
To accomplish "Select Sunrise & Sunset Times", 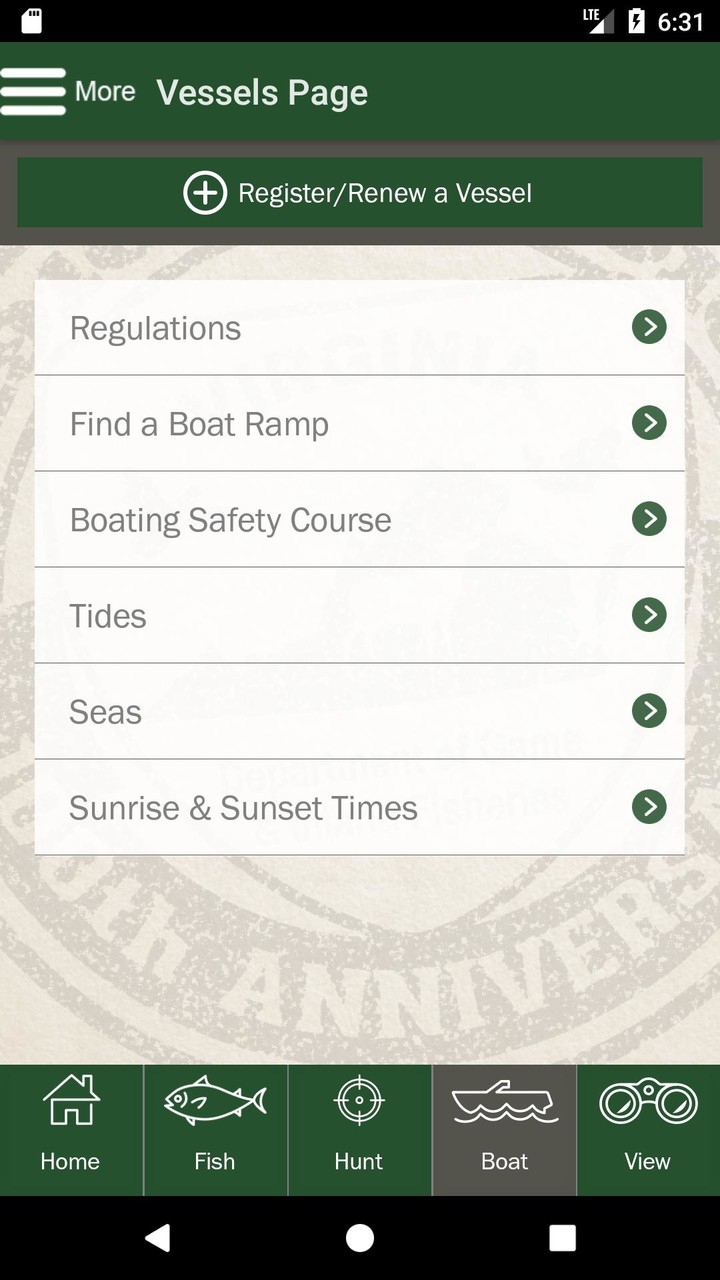I will pos(360,807).
